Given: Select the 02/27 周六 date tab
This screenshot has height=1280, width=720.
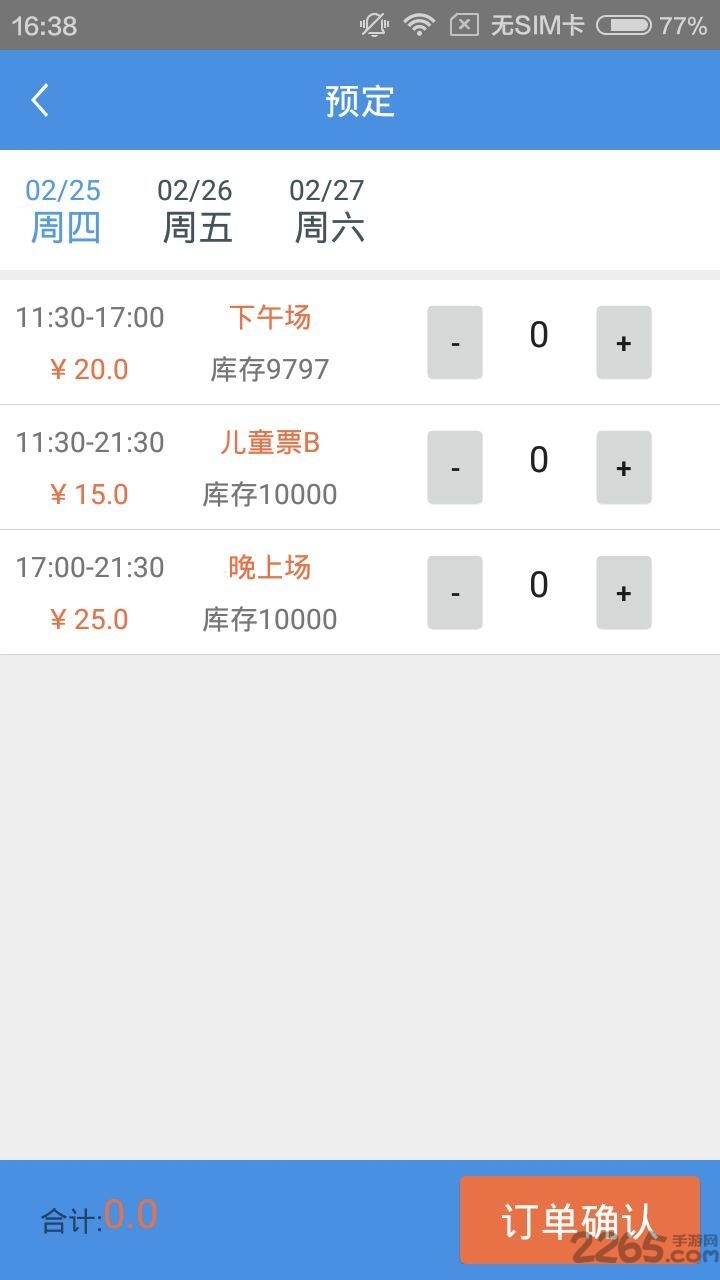Looking at the screenshot, I should click(x=330, y=208).
